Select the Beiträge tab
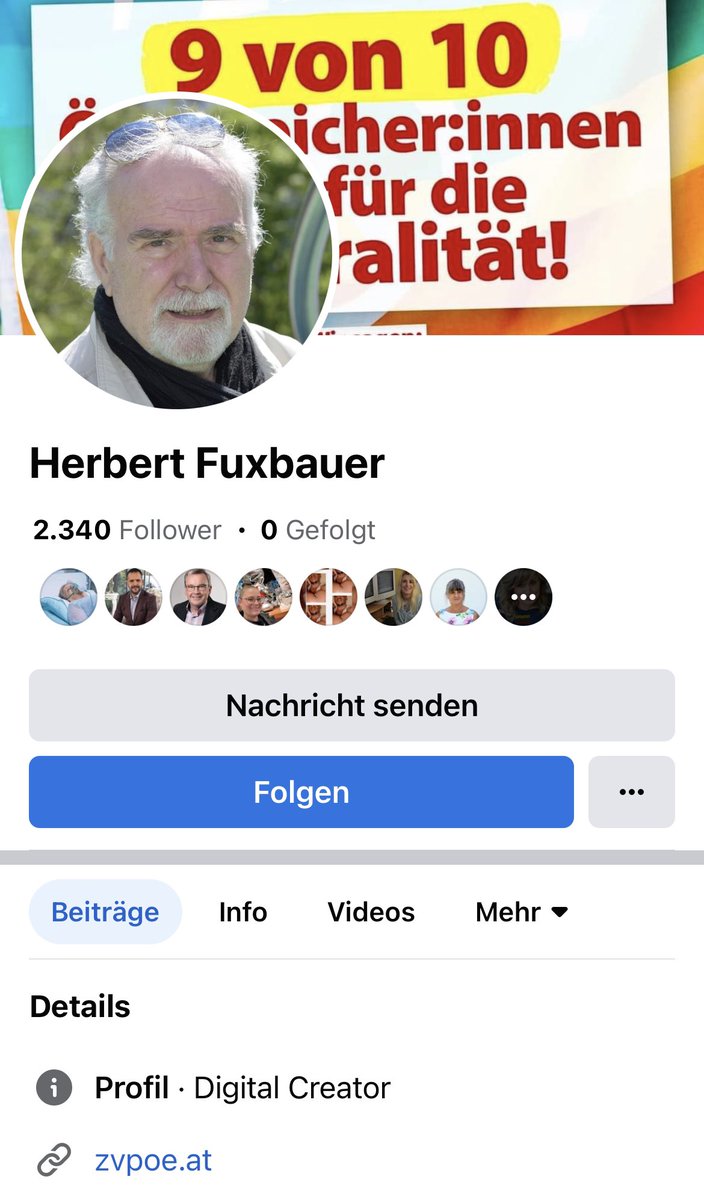This screenshot has width=704, height=1200. pyautogui.click(x=105, y=912)
